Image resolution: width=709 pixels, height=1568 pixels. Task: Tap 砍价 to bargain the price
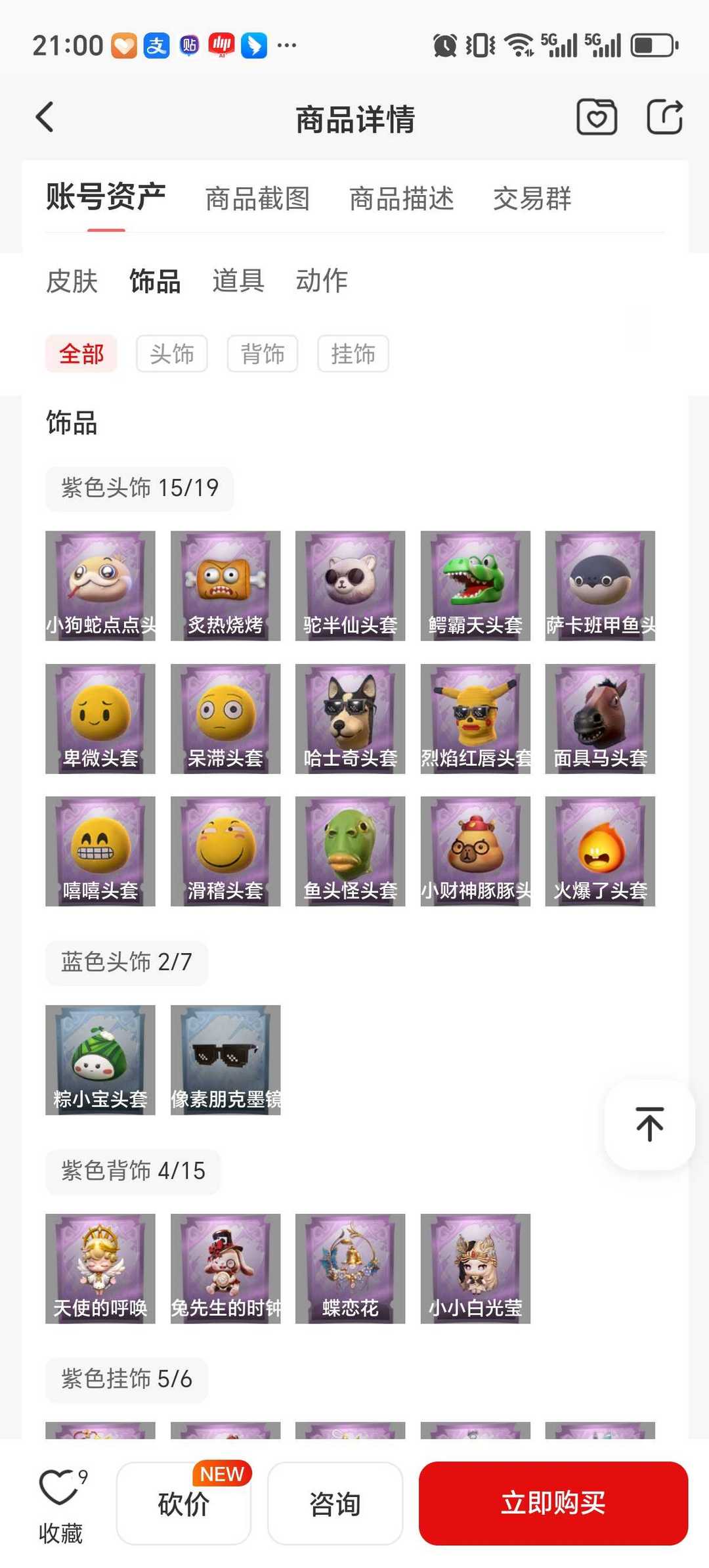[184, 1504]
